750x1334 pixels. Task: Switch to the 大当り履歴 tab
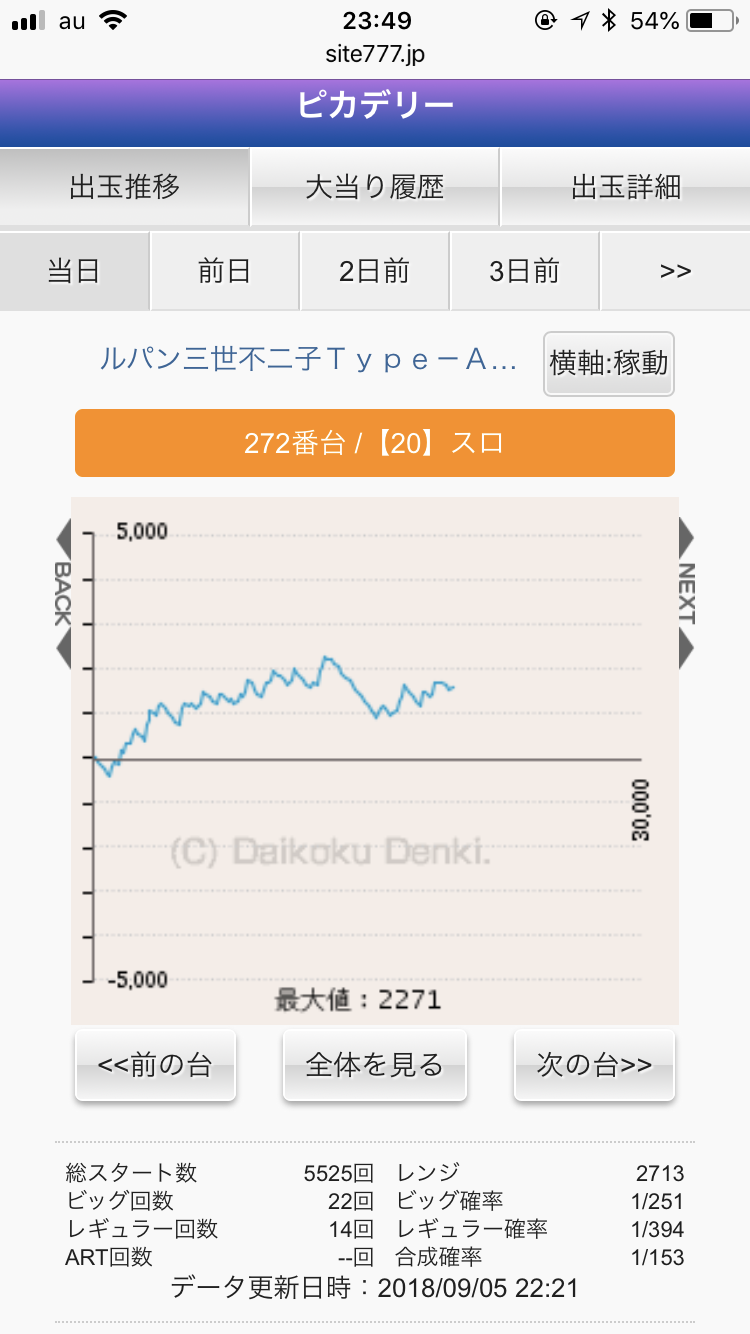(374, 187)
